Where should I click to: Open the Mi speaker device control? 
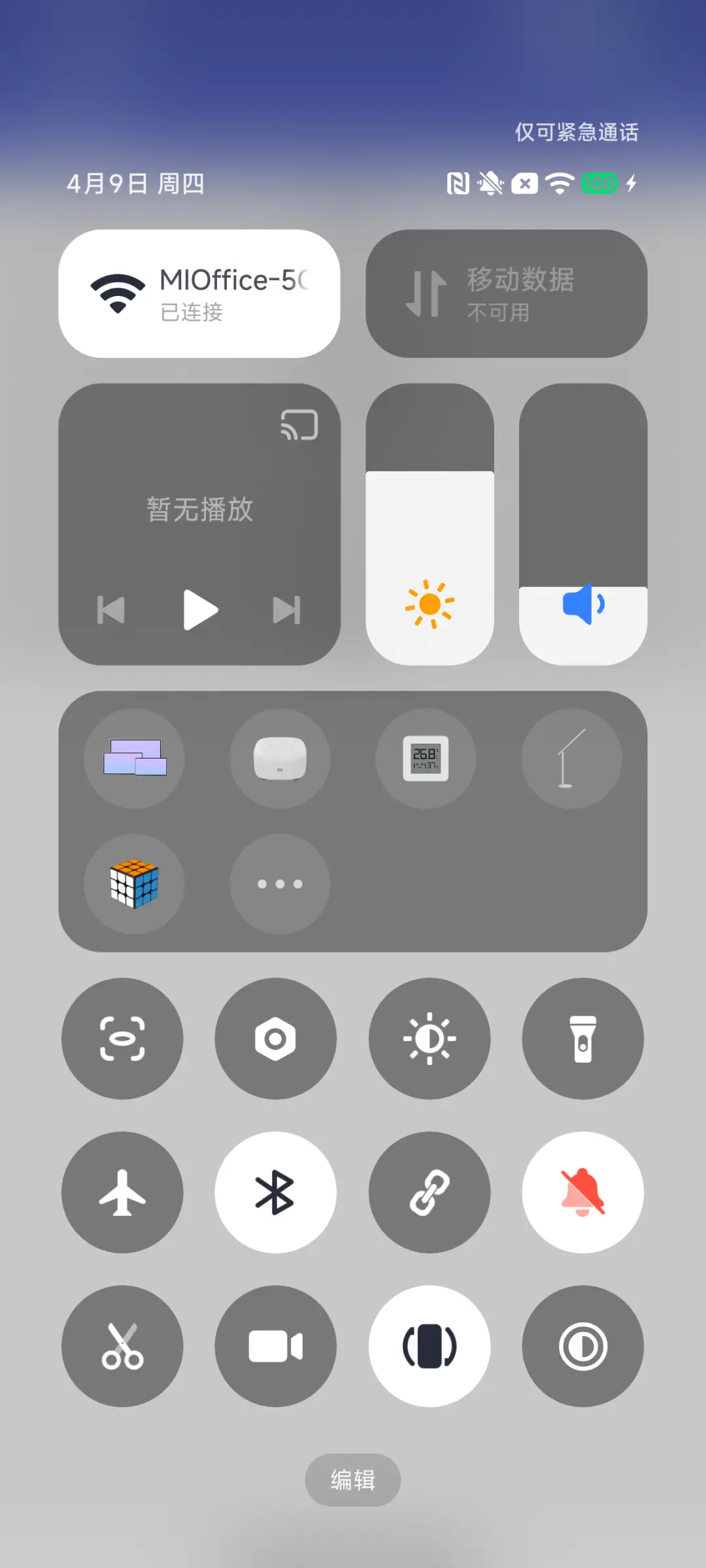(280, 758)
